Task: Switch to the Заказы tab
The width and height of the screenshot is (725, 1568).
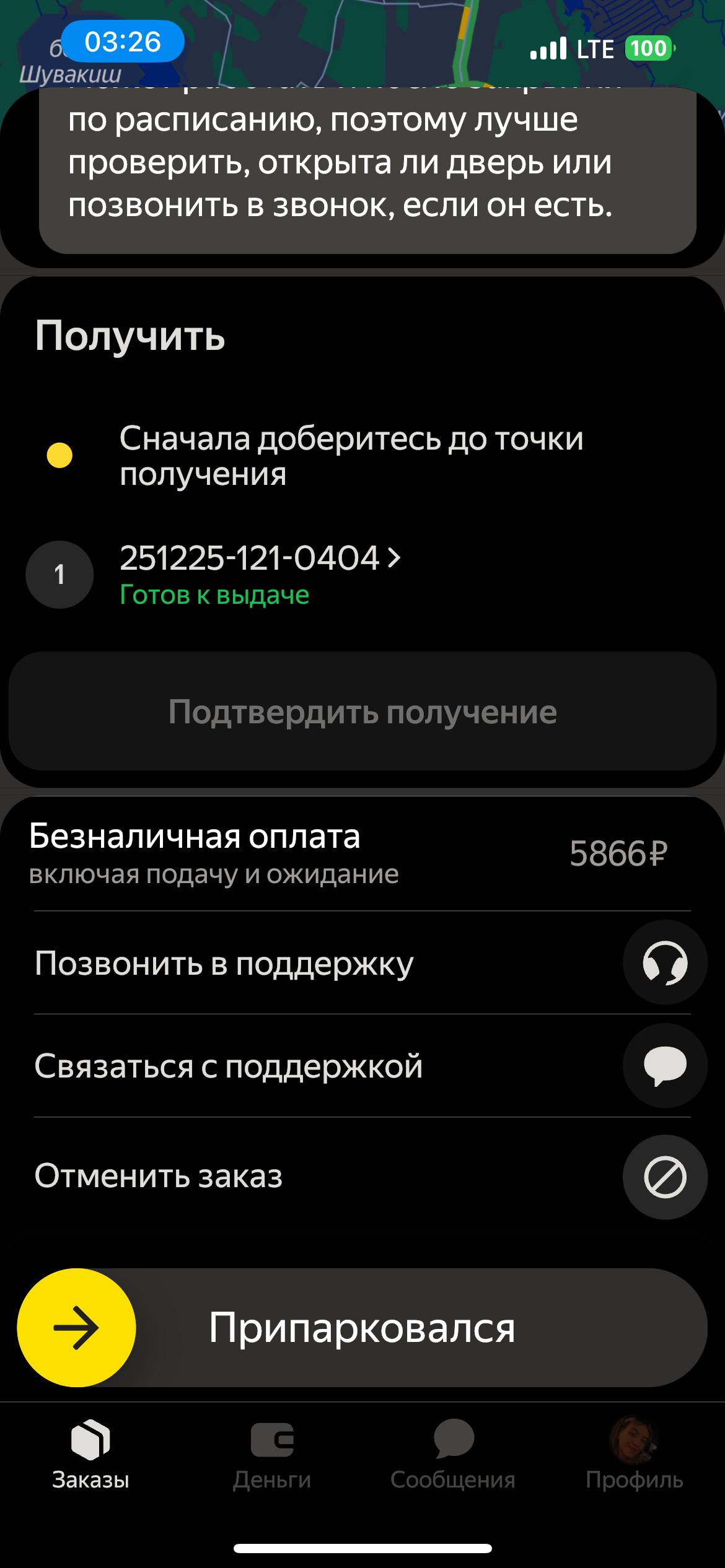Action: [x=90, y=1454]
